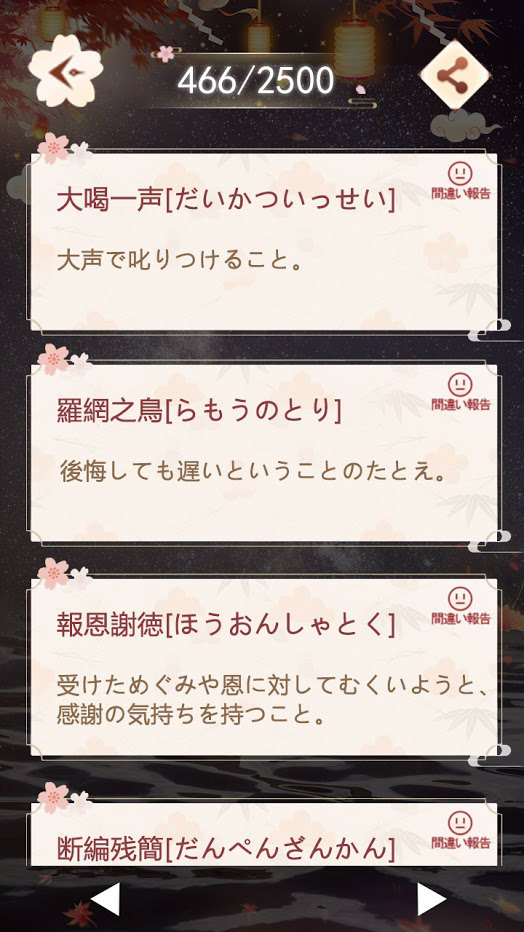
Task: Report a mistake for 報恩謝徳
Action: 460,606
